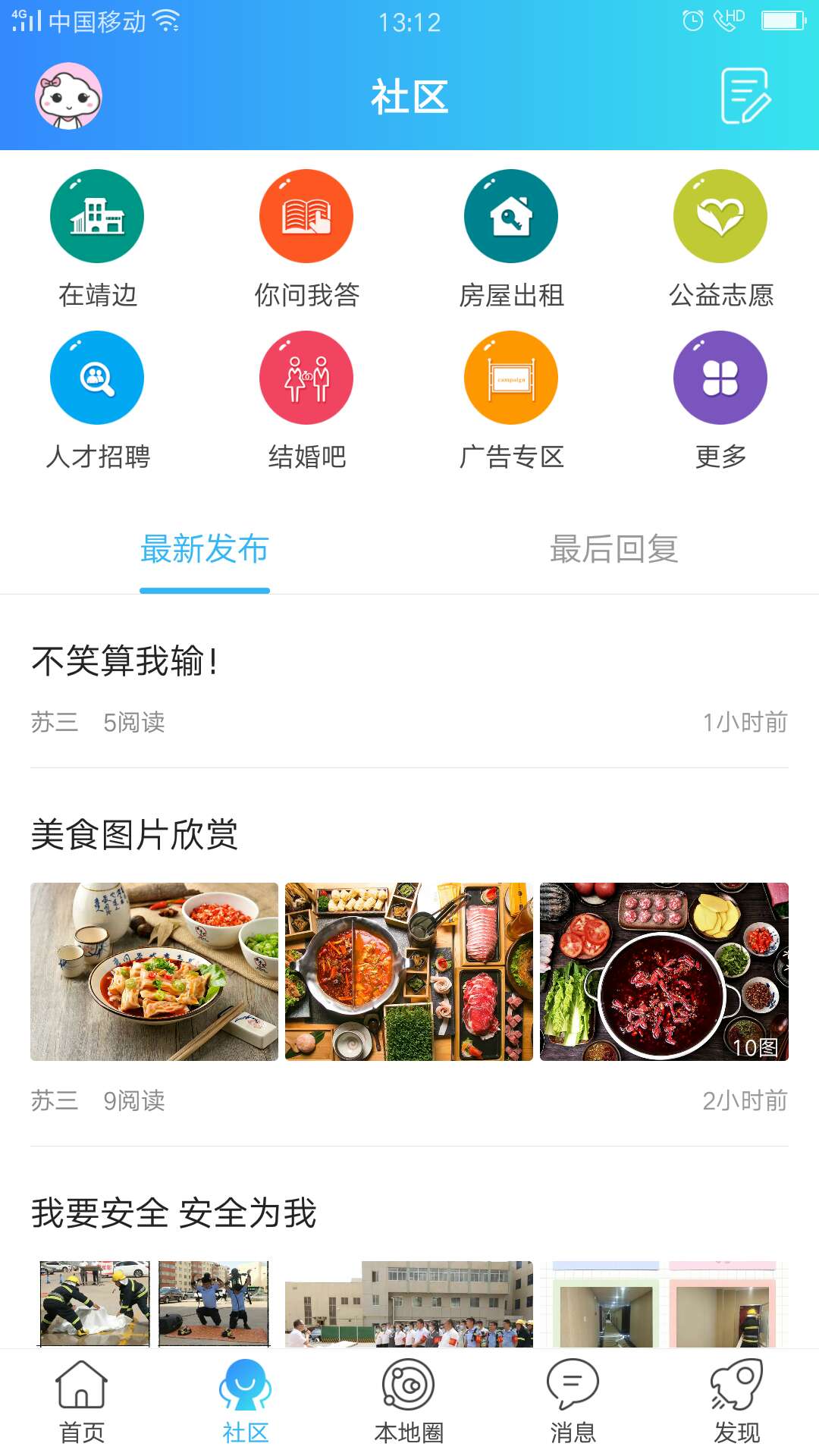Viewport: 819px width, 1456px height.
Task: Select the 结婚吧 marriage section icon
Action: (x=306, y=377)
